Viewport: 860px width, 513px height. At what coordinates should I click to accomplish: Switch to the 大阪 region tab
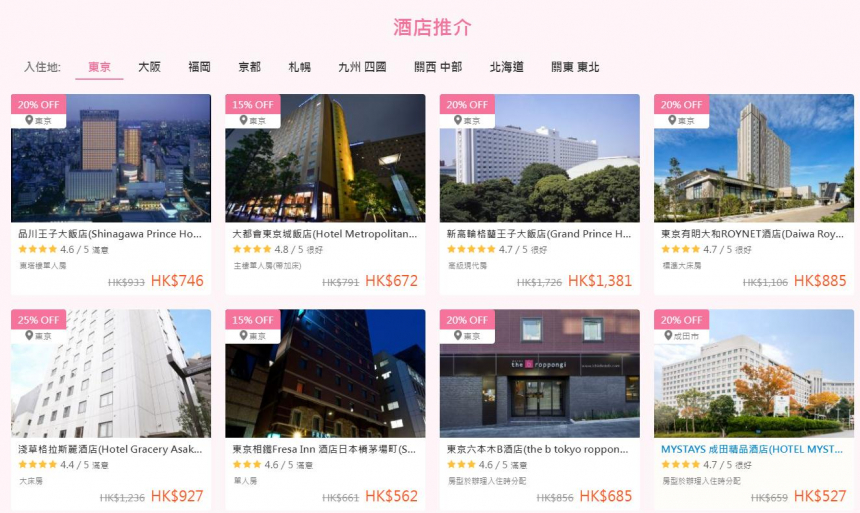coord(149,67)
